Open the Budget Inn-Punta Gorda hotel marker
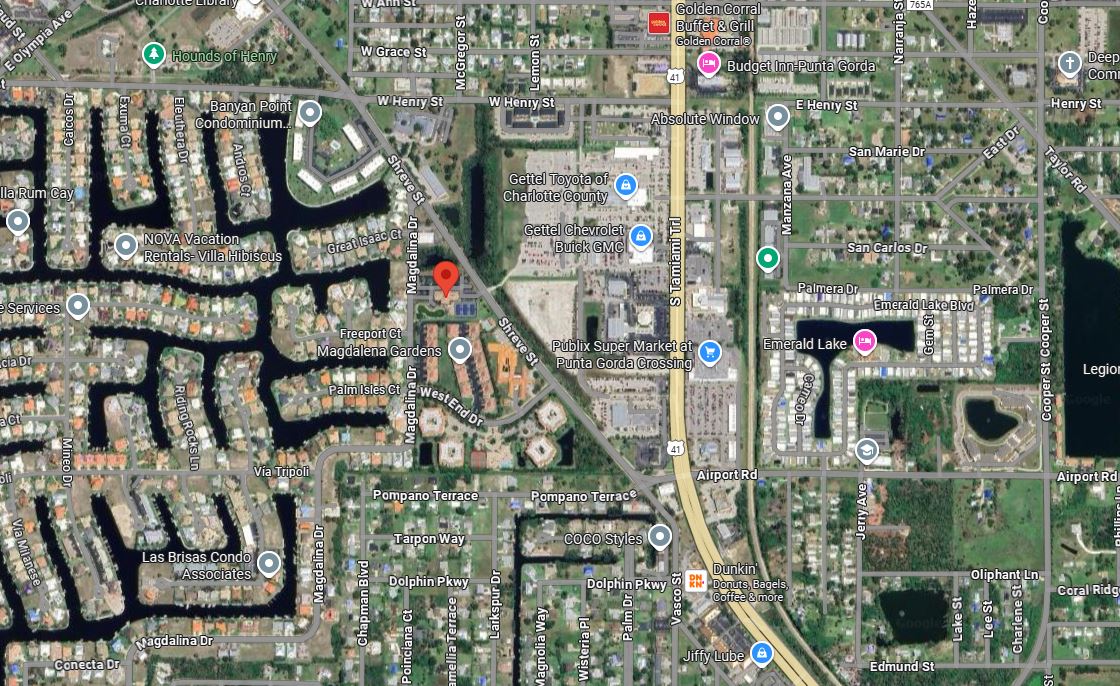Image resolution: width=1120 pixels, height=686 pixels. click(x=709, y=64)
